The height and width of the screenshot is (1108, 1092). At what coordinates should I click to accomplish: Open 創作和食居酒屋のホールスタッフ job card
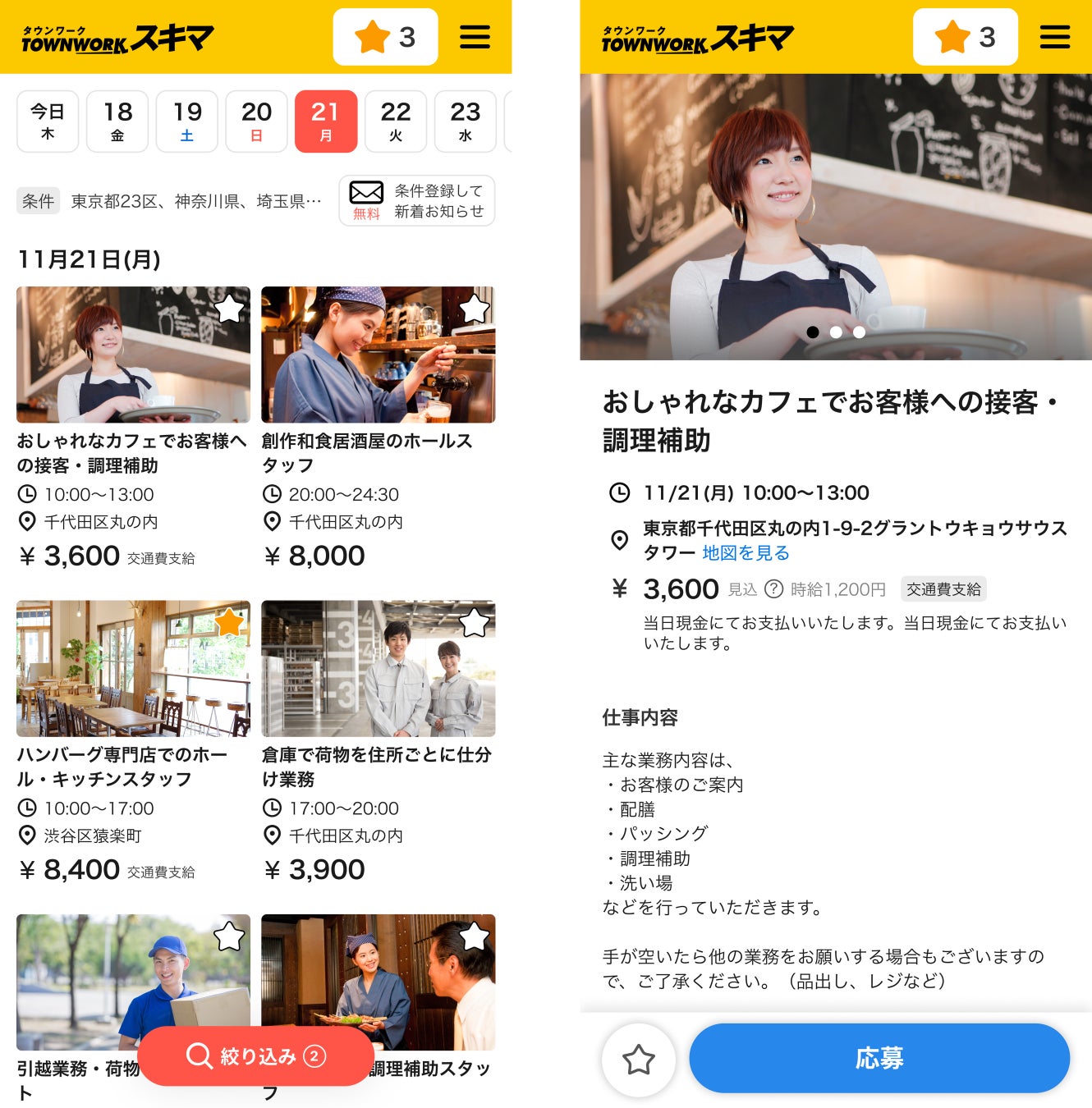coord(378,427)
